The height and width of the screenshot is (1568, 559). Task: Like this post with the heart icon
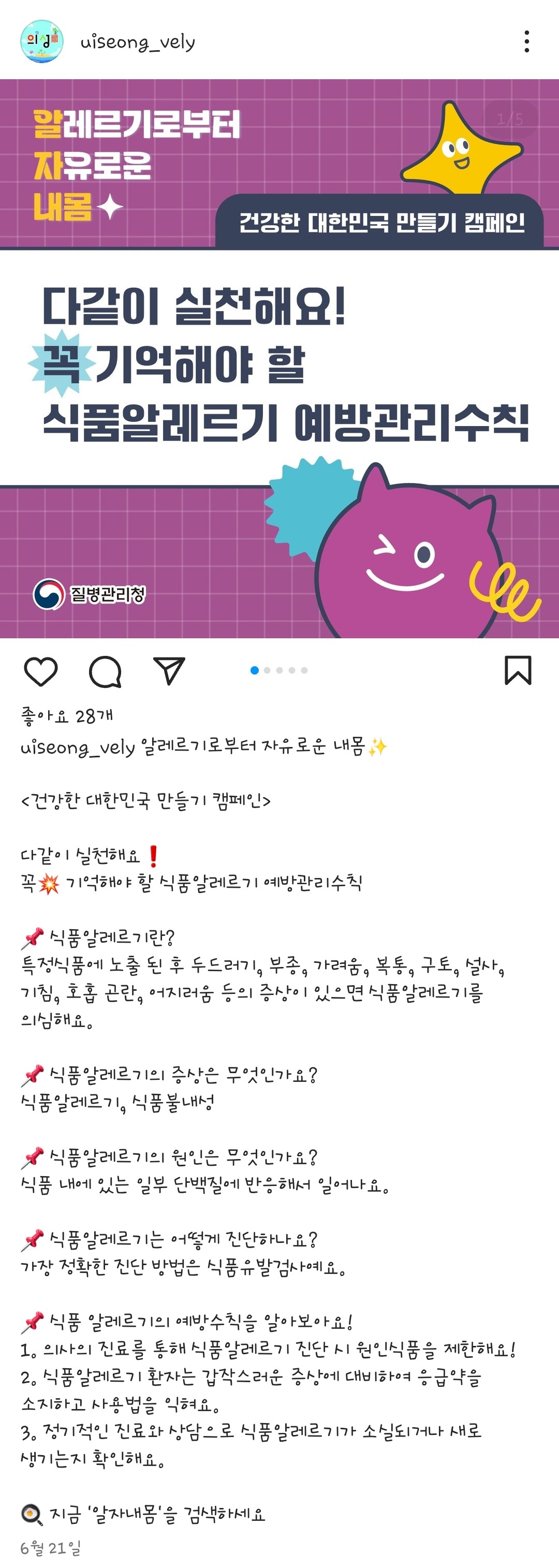pos(41,671)
